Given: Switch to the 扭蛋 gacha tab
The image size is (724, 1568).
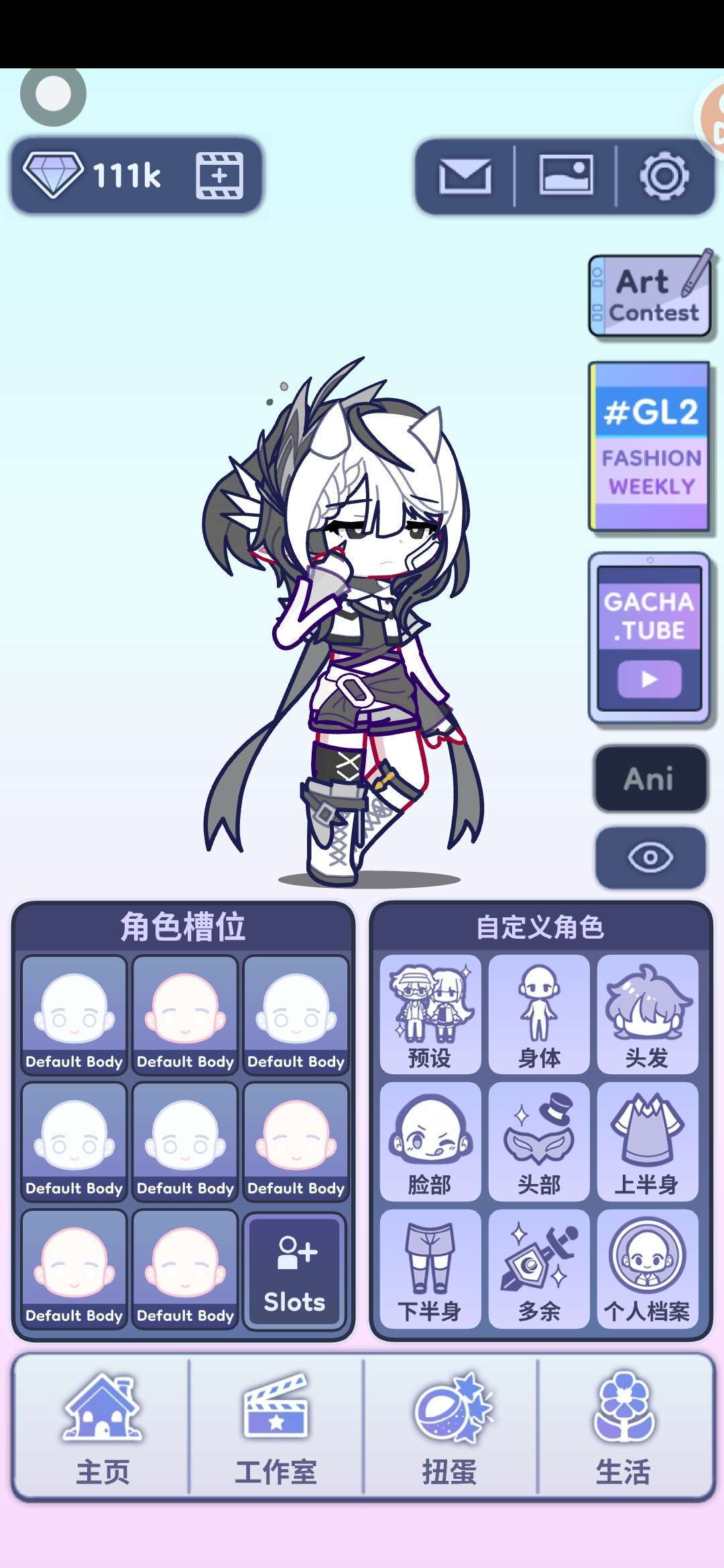Looking at the screenshot, I should point(450,1427).
